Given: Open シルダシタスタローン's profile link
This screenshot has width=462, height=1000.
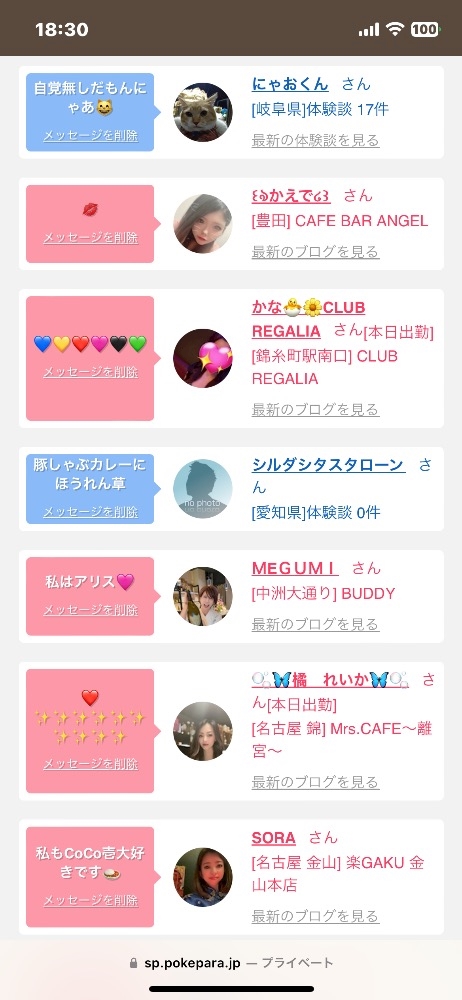Looking at the screenshot, I should click(x=328, y=465).
